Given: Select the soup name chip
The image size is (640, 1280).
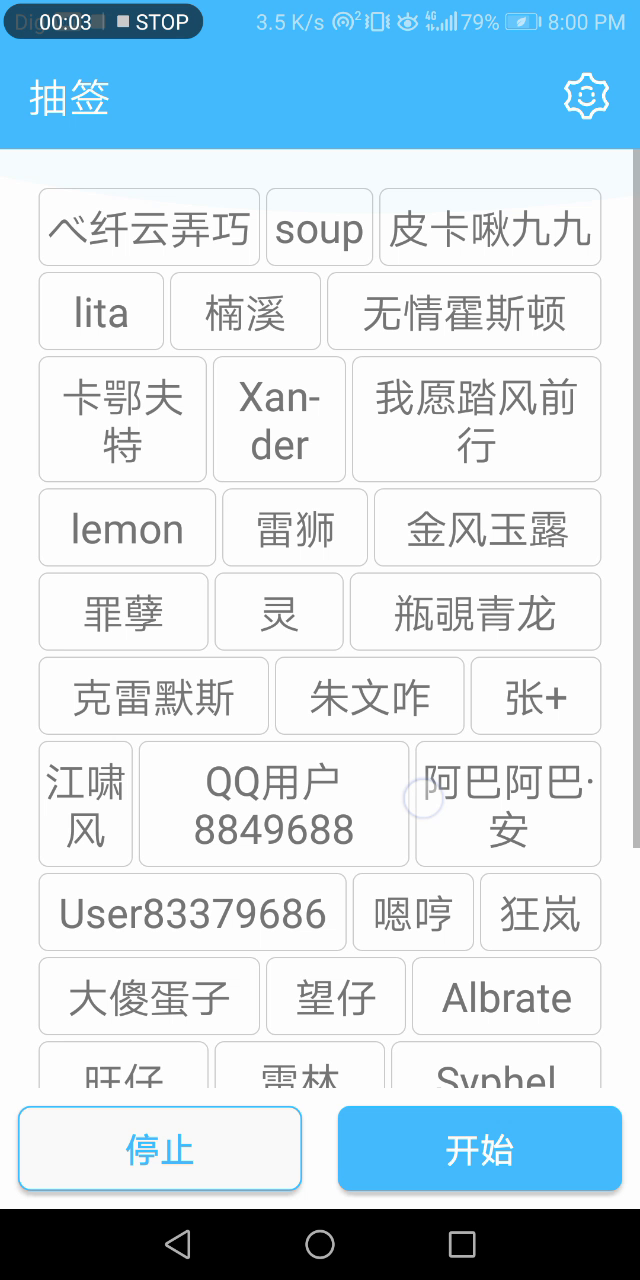Looking at the screenshot, I should (x=319, y=228).
